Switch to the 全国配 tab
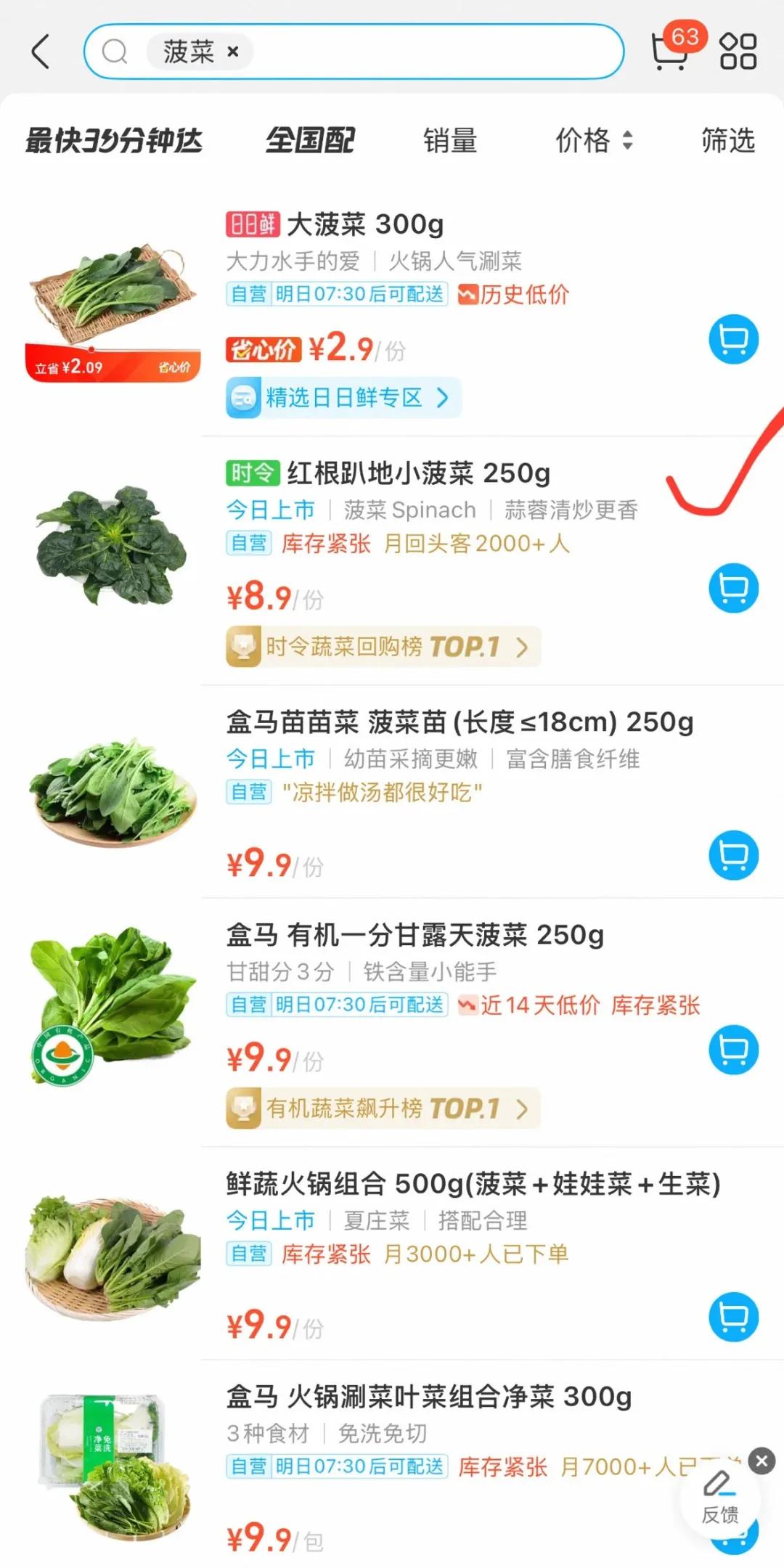 (x=310, y=141)
